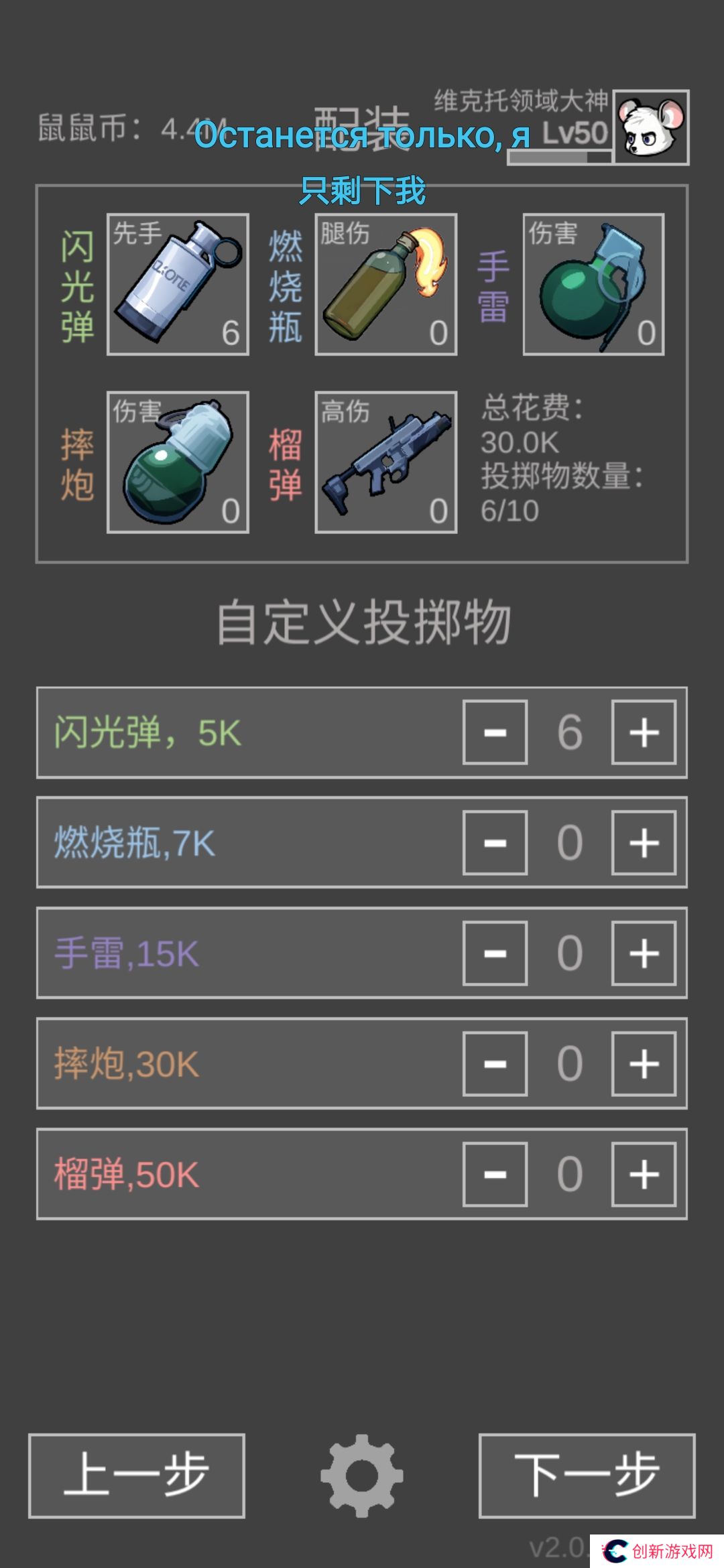Go back with 上一步 button
724x1568 pixels.
coord(137,1476)
